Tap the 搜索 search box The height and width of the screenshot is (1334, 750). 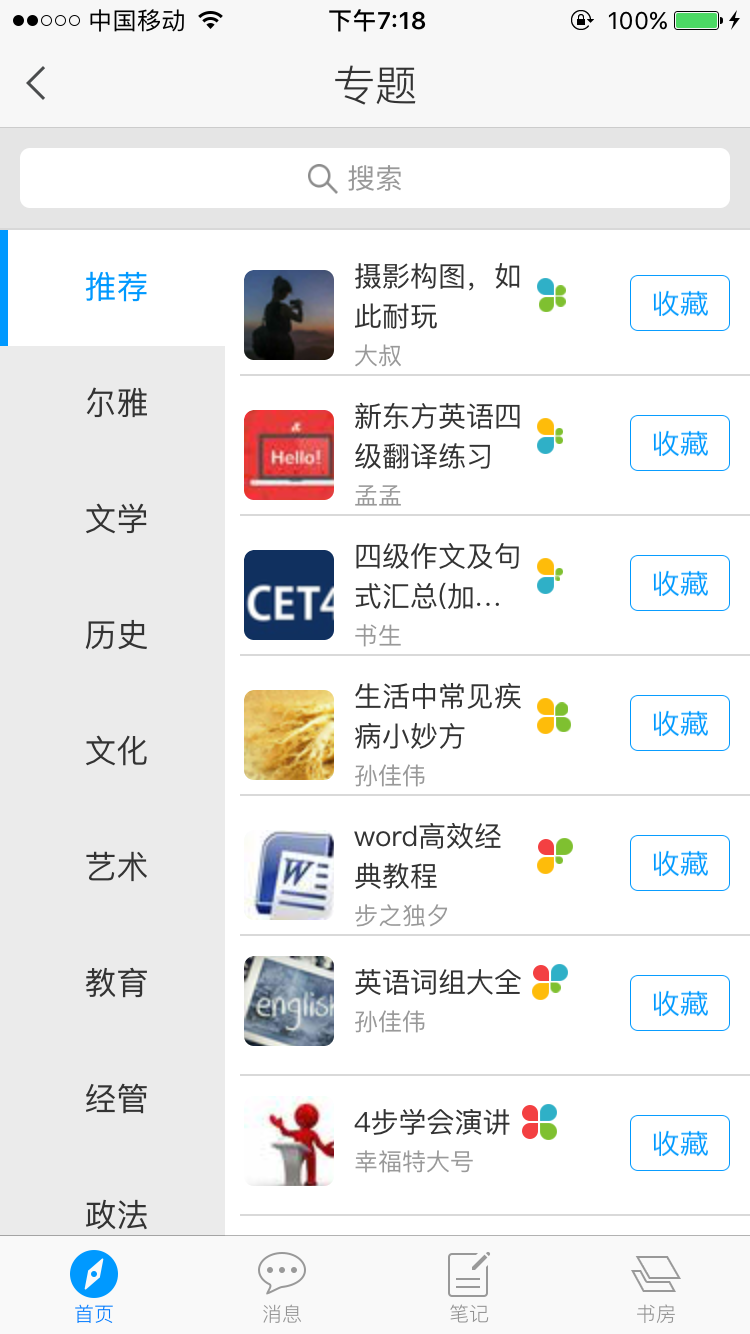[375, 178]
